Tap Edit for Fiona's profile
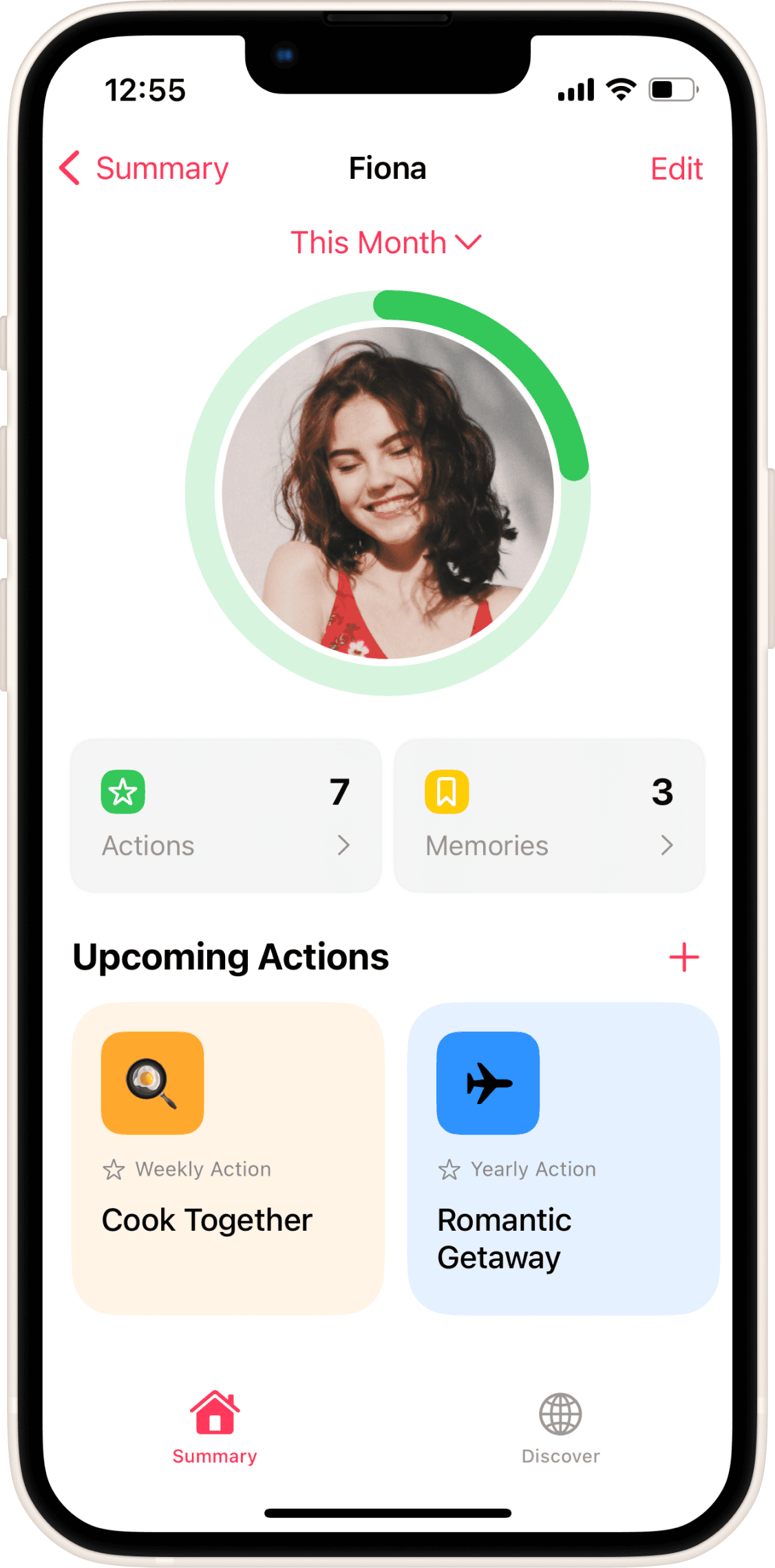 pyautogui.click(x=676, y=169)
